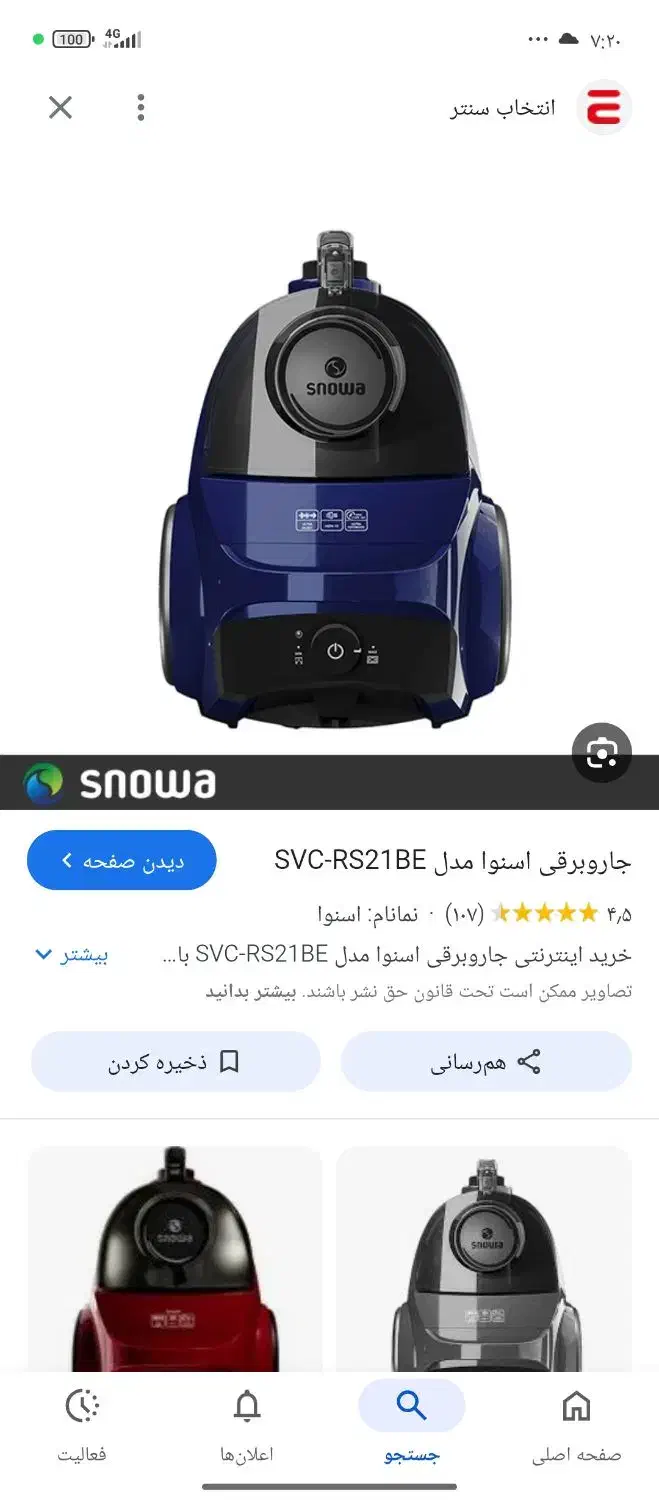Save the image with ذخیره کردن
The width and height of the screenshot is (659, 1500).
(x=175, y=1062)
